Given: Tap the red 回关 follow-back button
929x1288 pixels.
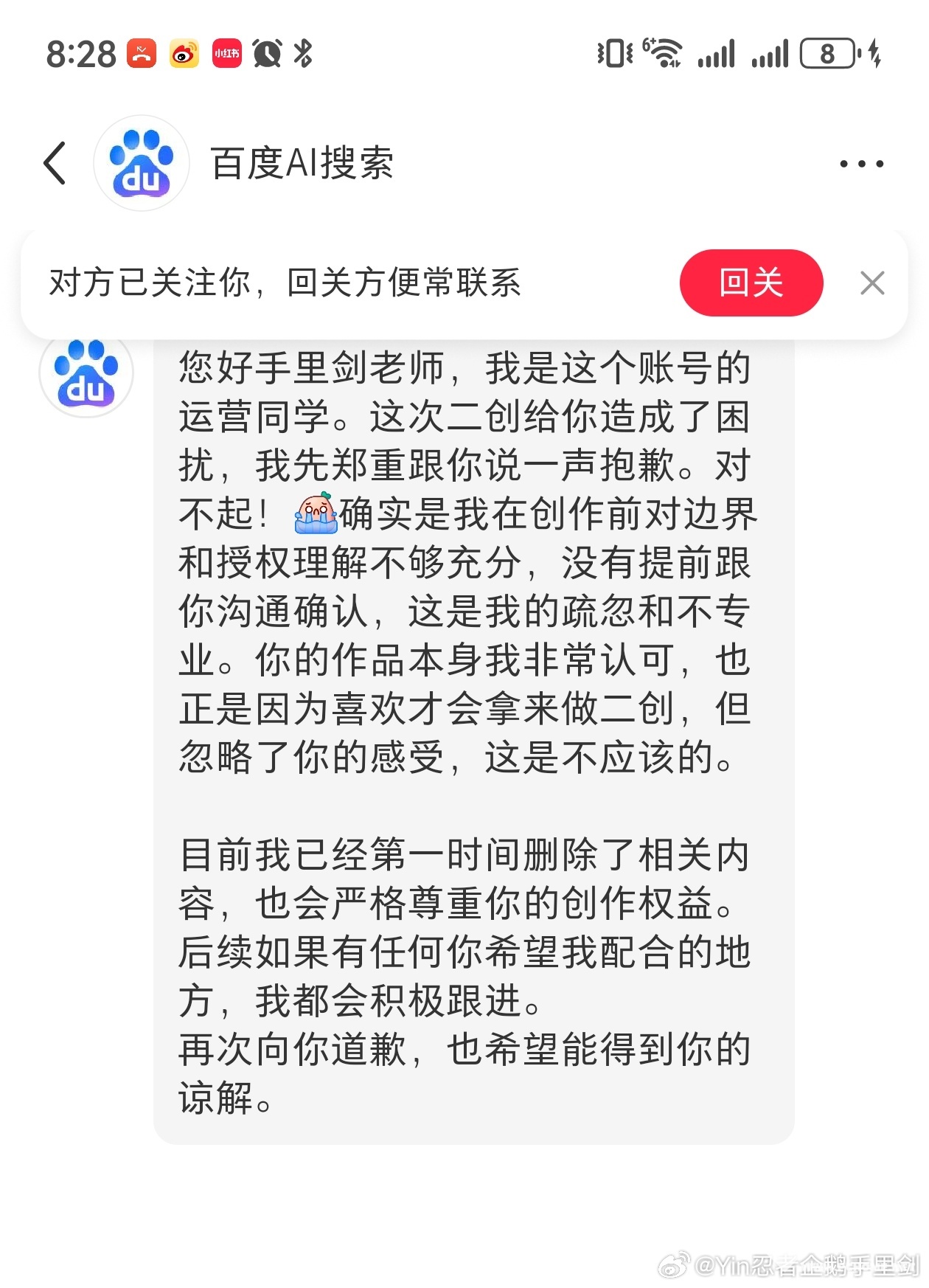Looking at the screenshot, I should (x=751, y=283).
